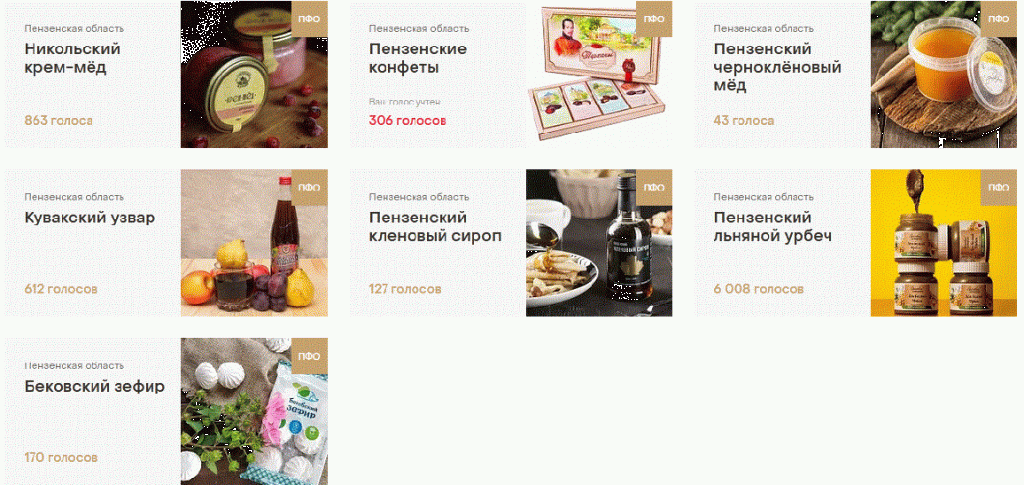Open the Кувакский узвар card

tap(90, 218)
